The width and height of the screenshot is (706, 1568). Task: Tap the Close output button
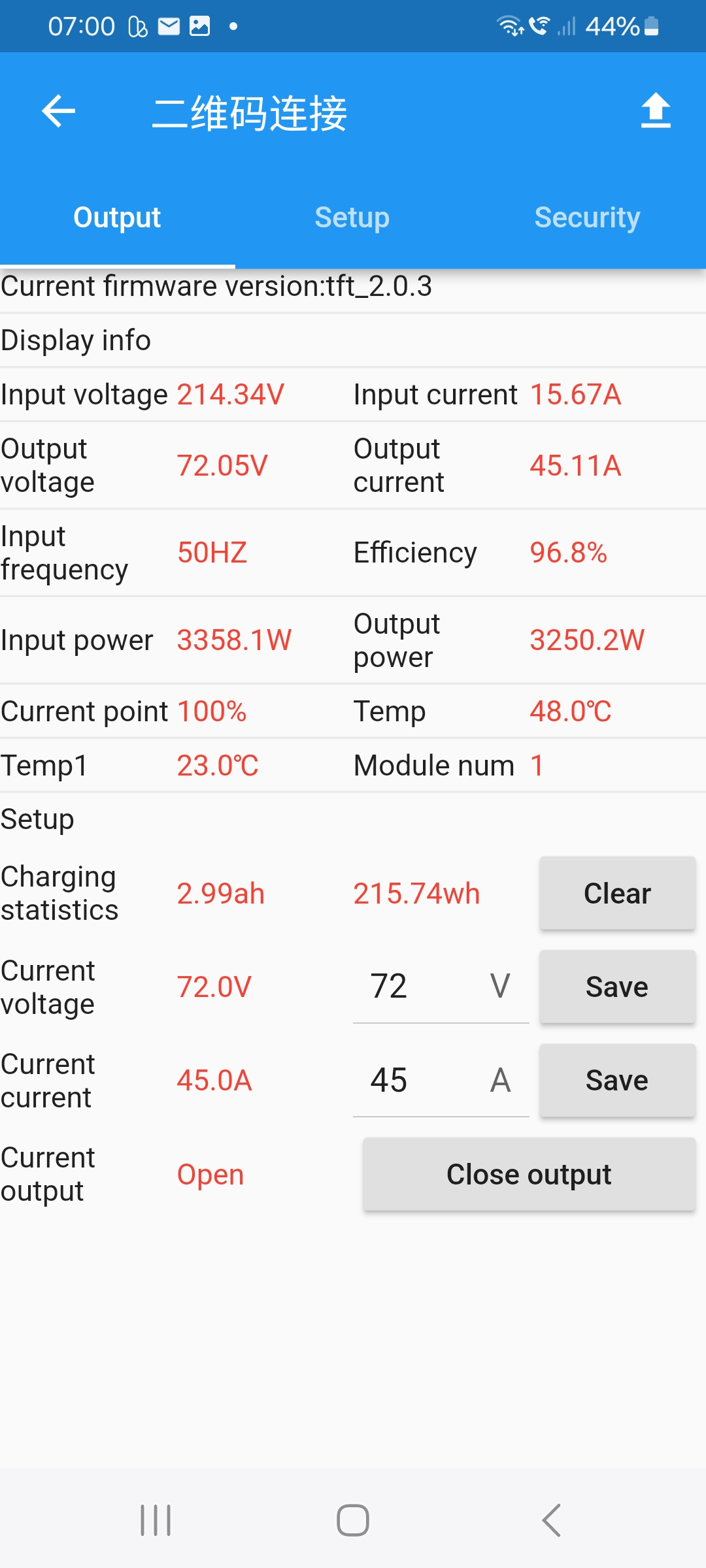529,1174
